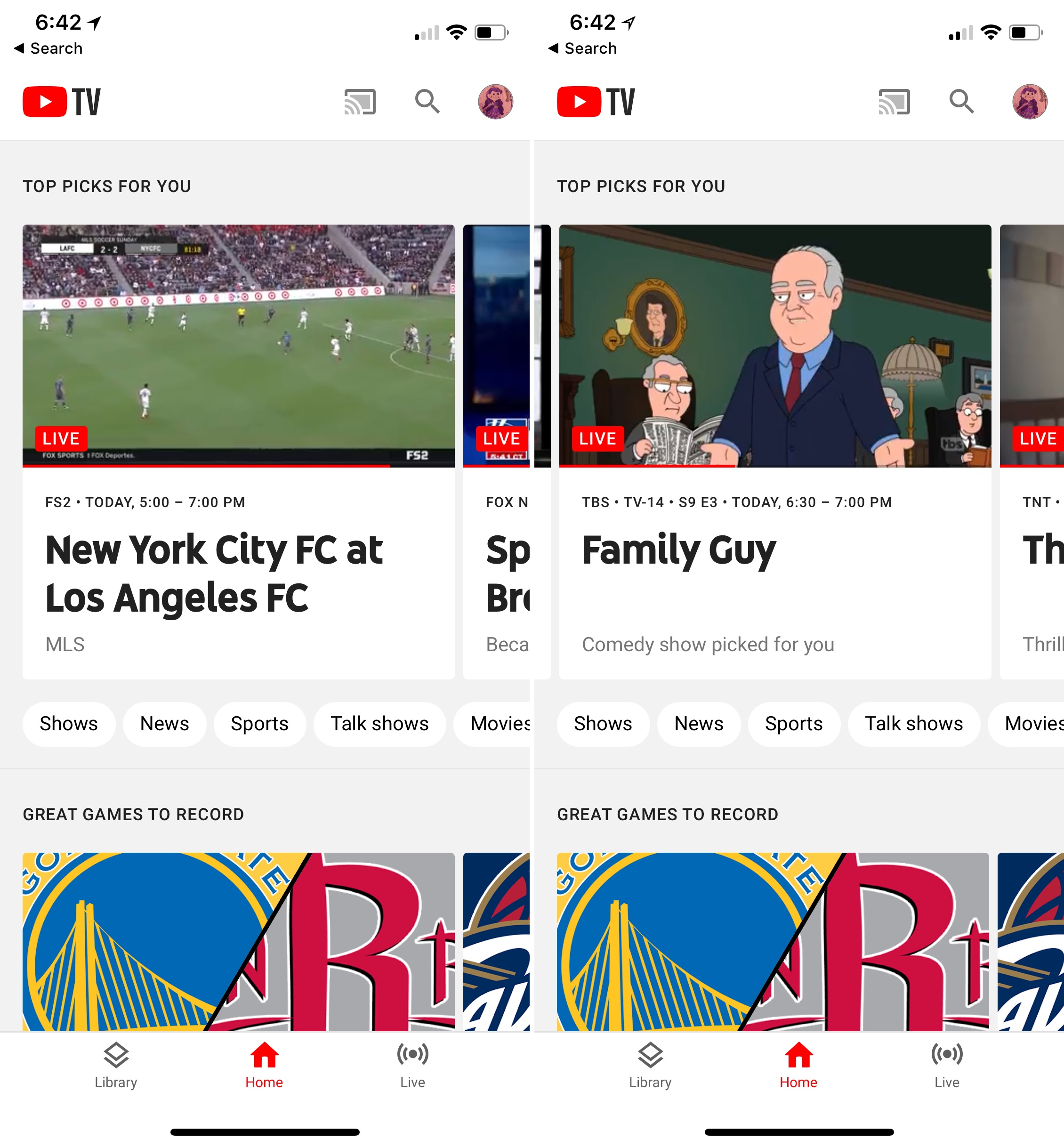Viewport: 1064px width, 1147px height.
Task: Open search on the screen showing Family Guy
Action: point(961,102)
